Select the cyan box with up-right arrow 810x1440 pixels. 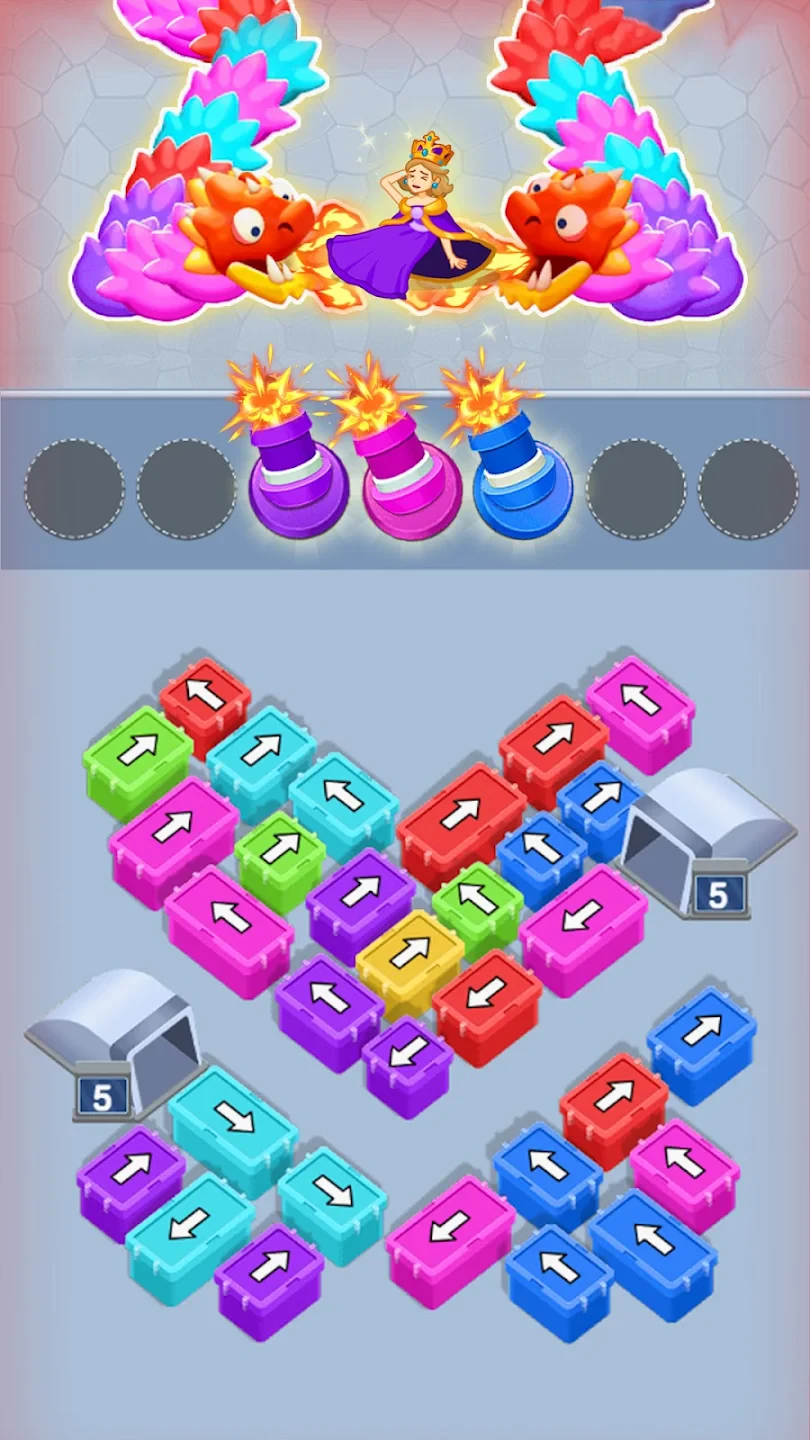[261, 749]
